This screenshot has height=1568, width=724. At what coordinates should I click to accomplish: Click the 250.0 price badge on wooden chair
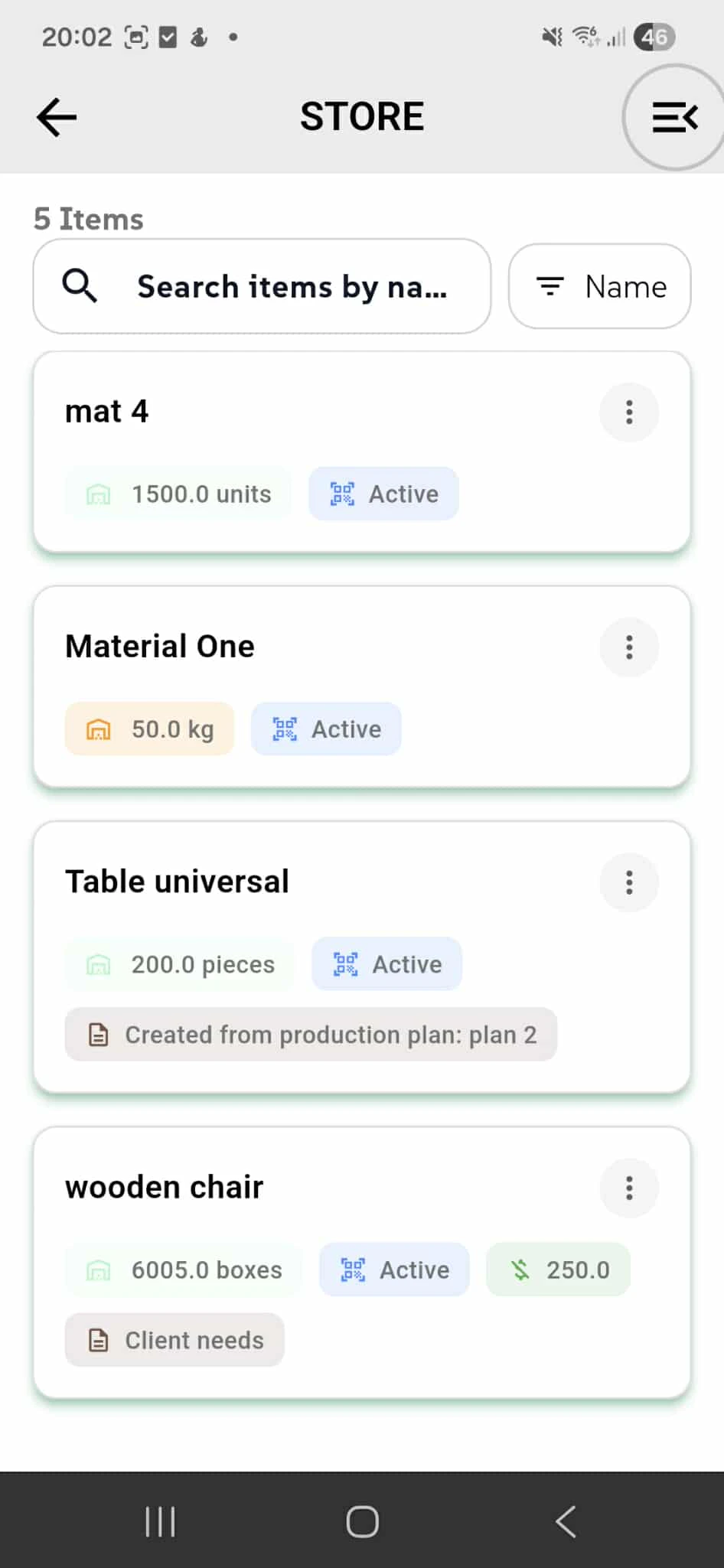[x=558, y=1270]
